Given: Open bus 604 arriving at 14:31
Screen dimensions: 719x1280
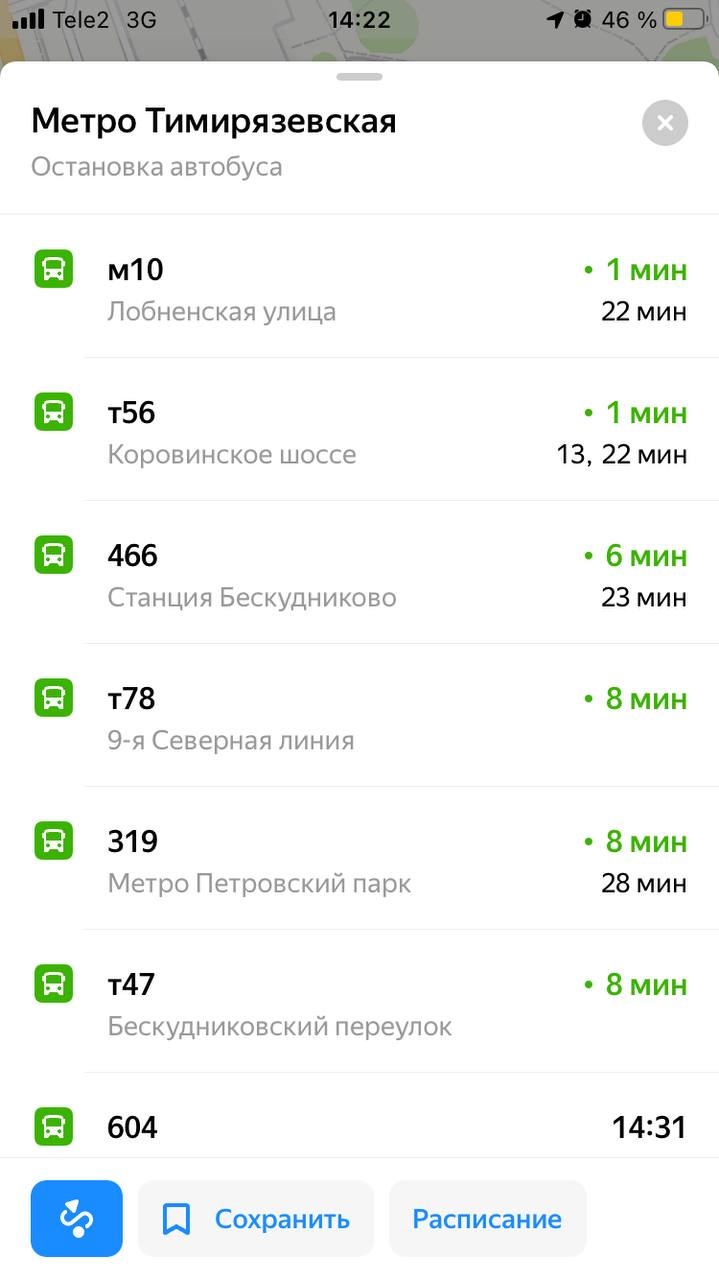Looking at the screenshot, I should (x=360, y=1116).
